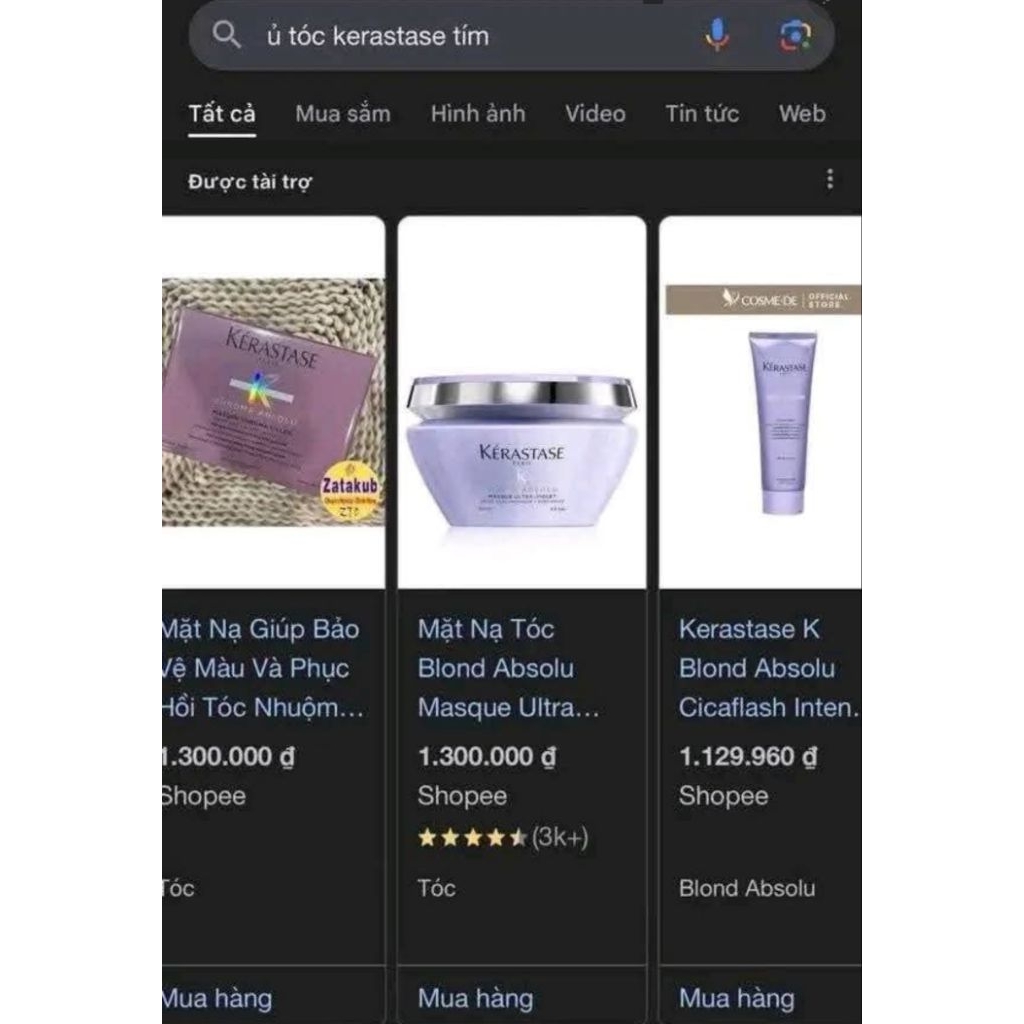Screen dimensions: 1024x1024
Task: Open sponsored results overflow menu
Action: [x=829, y=180]
